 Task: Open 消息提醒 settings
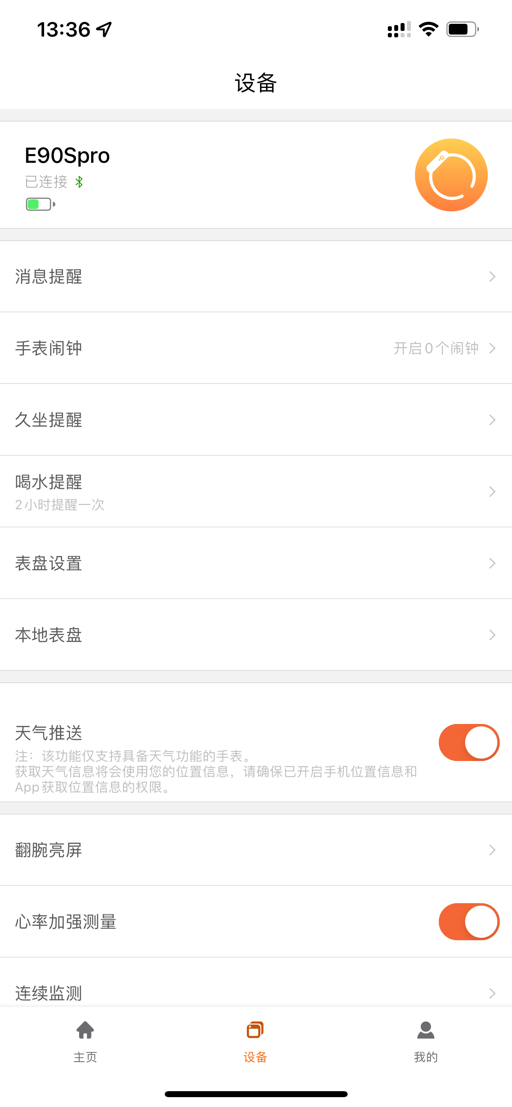point(256,277)
